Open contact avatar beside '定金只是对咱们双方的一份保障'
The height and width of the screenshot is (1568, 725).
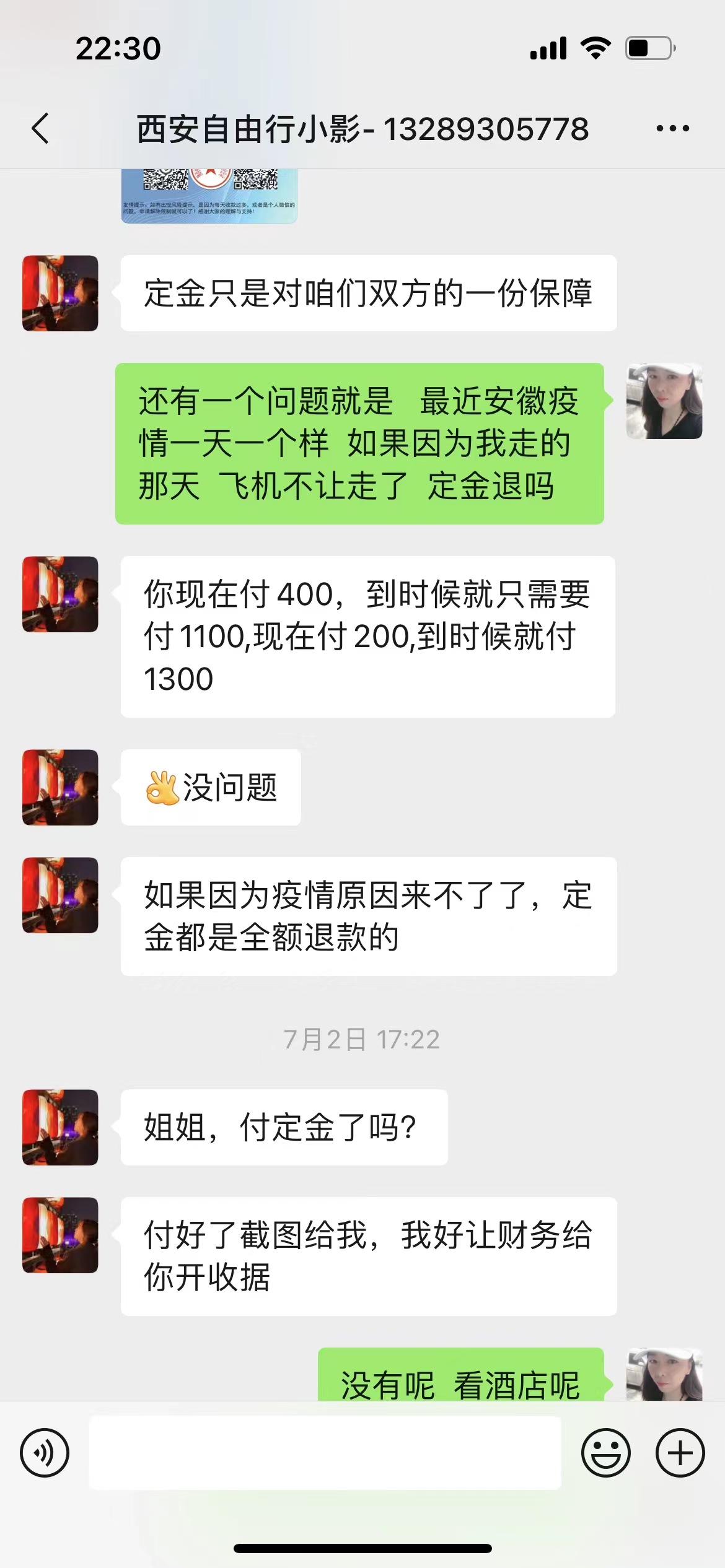point(60,293)
